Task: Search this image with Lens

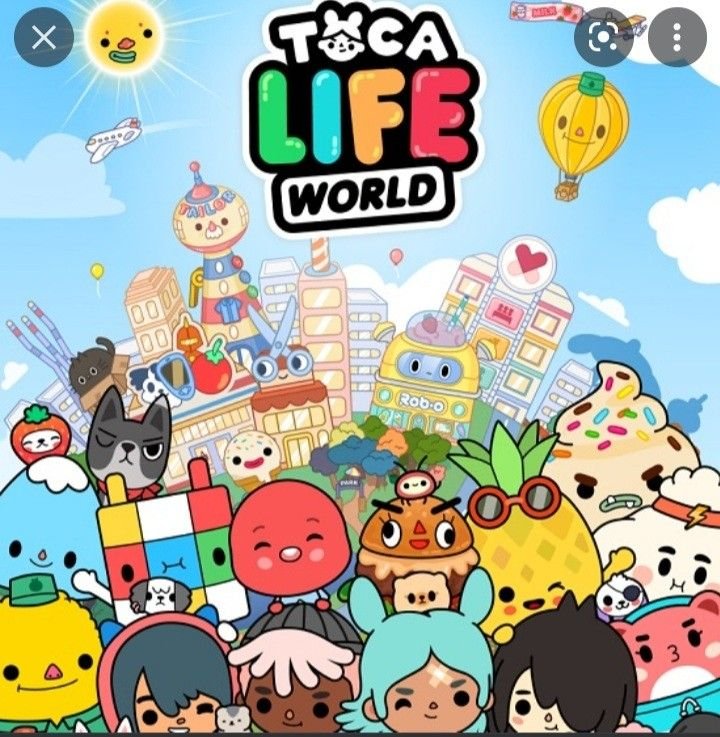Action: pos(605,38)
